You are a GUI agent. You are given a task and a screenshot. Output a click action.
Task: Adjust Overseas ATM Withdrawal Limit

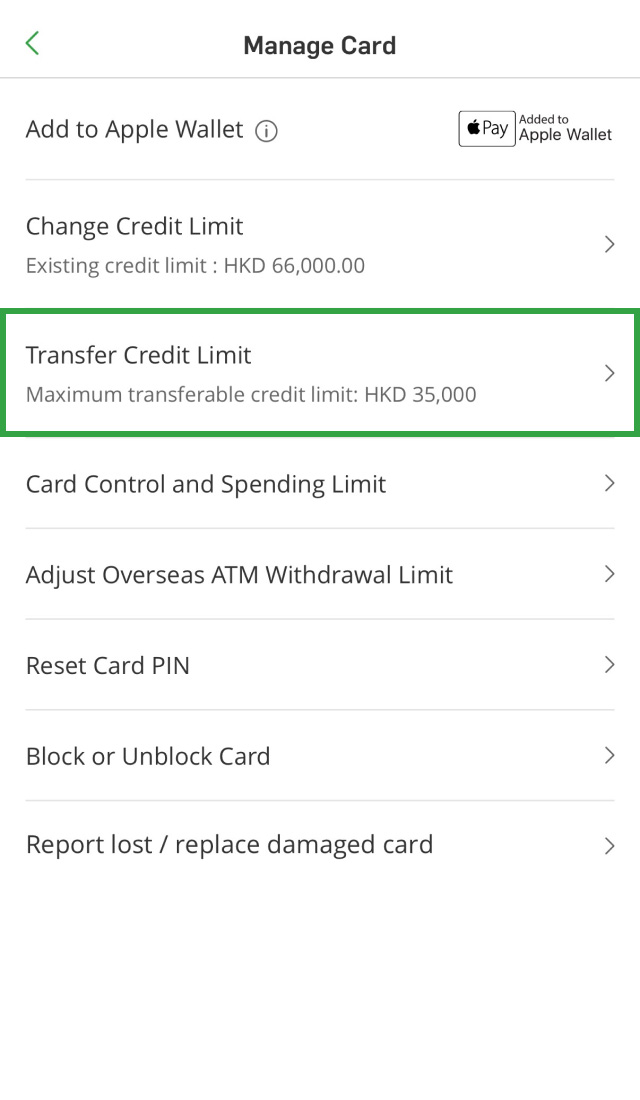[320, 575]
